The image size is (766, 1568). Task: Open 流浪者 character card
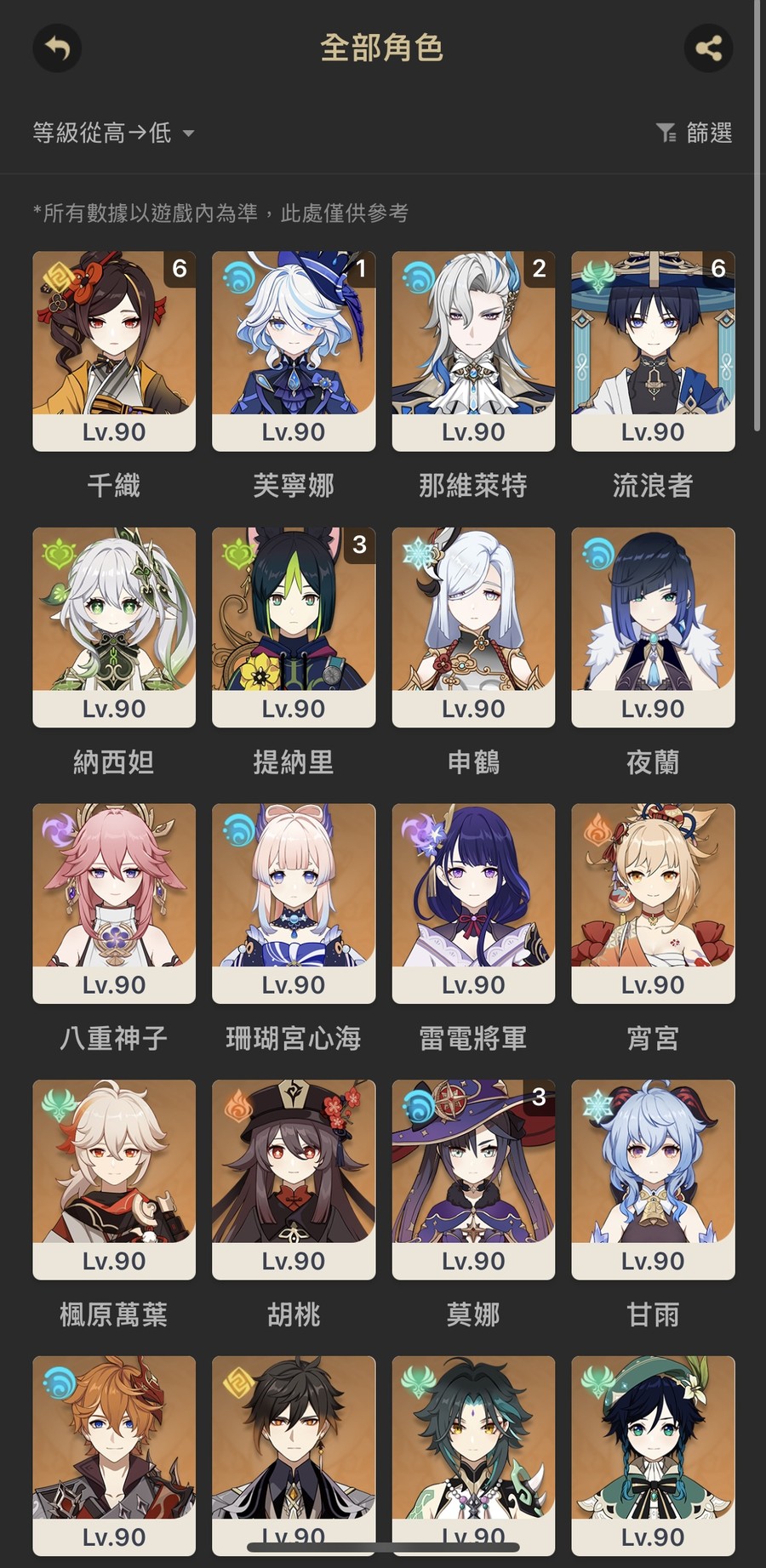tap(653, 350)
